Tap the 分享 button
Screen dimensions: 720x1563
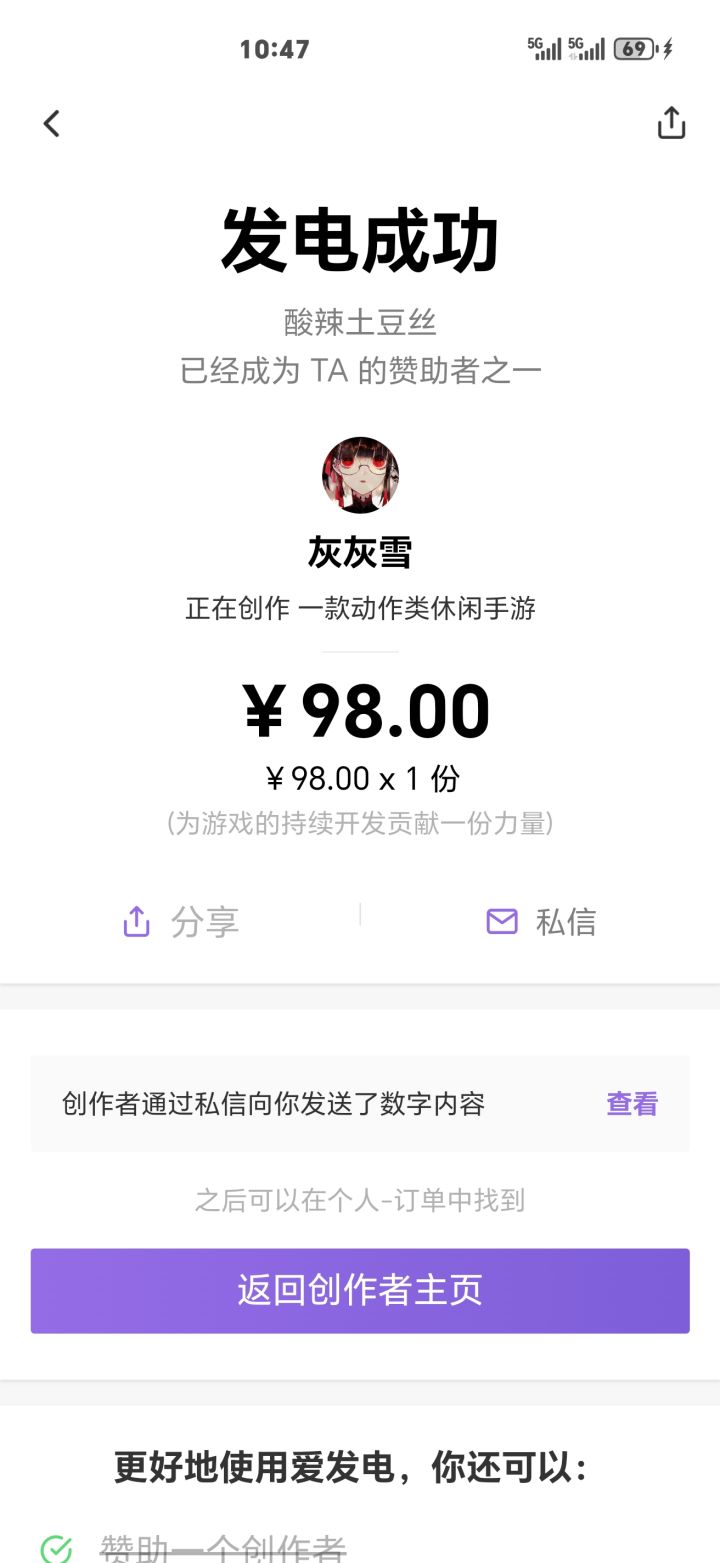point(181,921)
